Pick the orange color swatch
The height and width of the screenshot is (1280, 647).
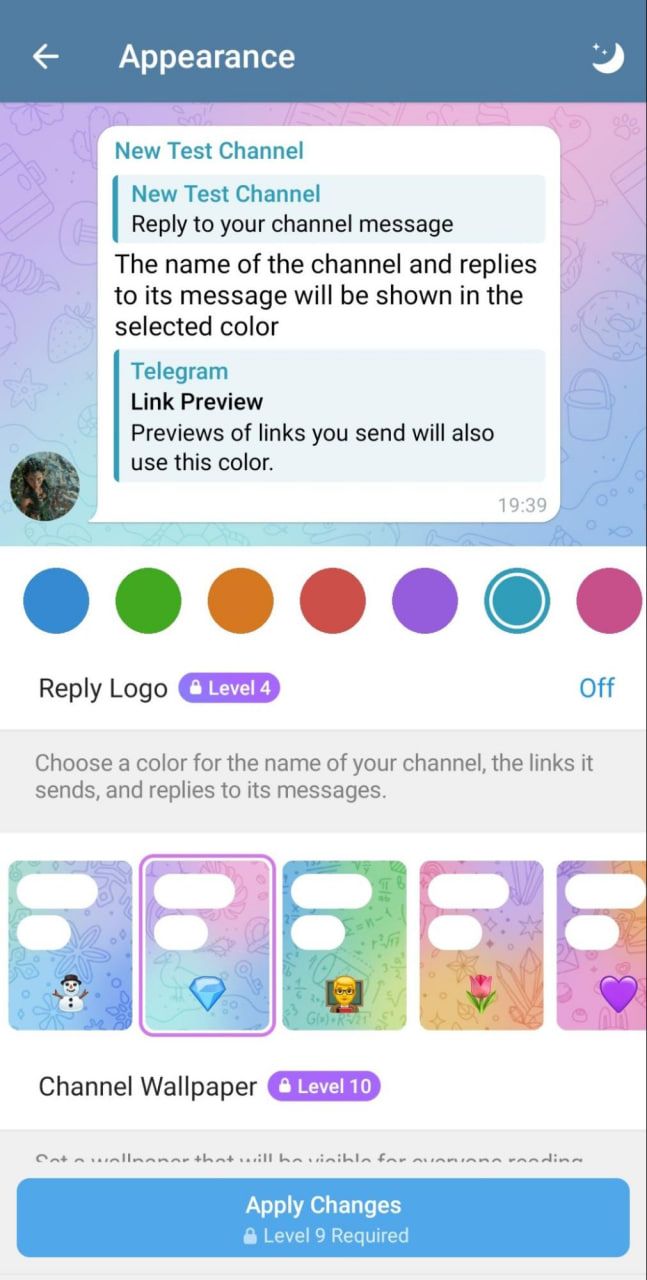pos(240,601)
